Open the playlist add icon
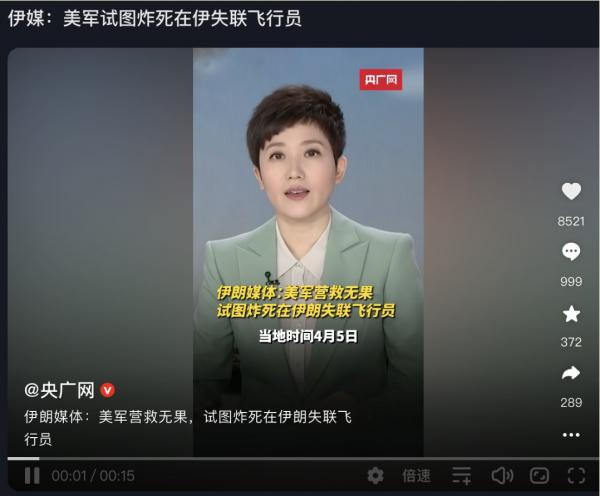Viewport: 600px width, 496px height. pyautogui.click(x=461, y=476)
